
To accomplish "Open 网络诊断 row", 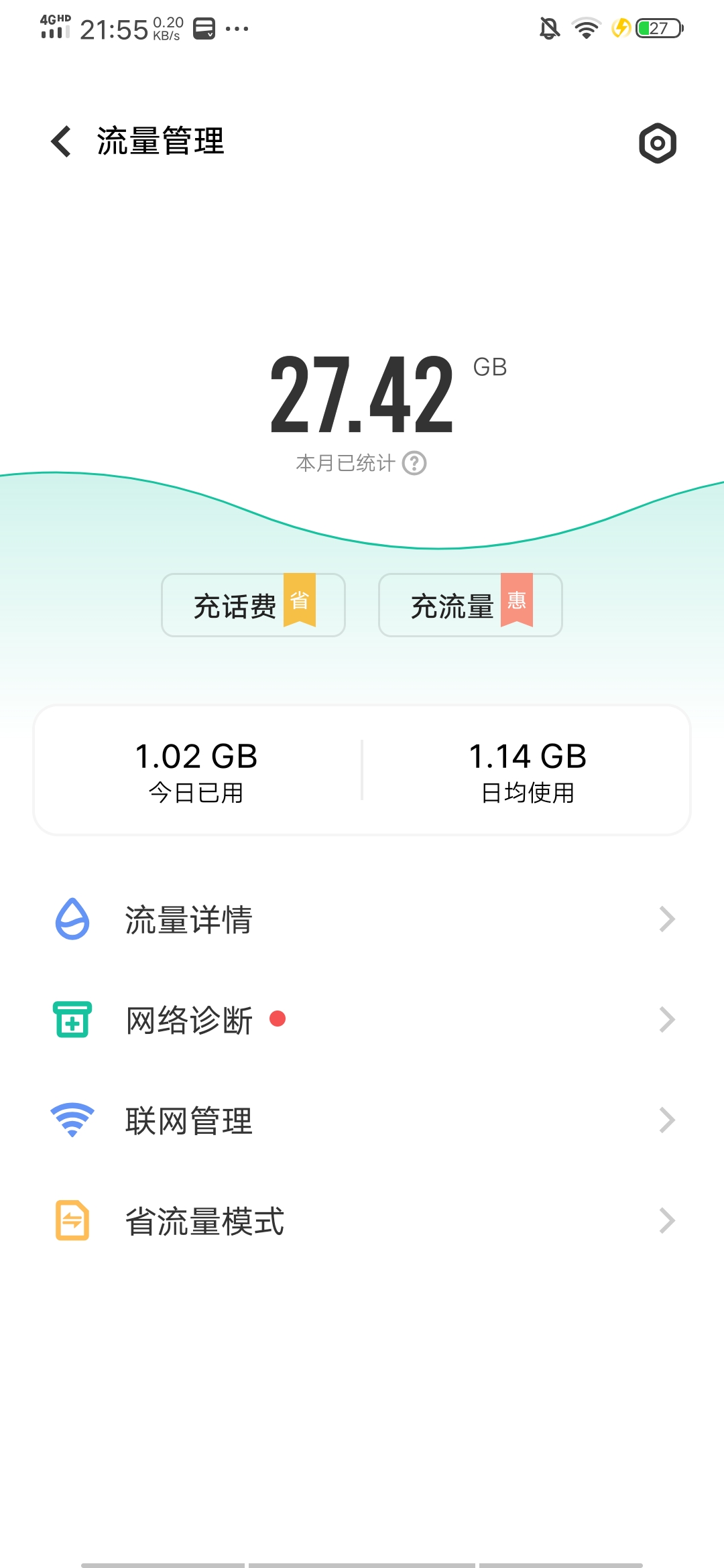I will (x=362, y=1020).
